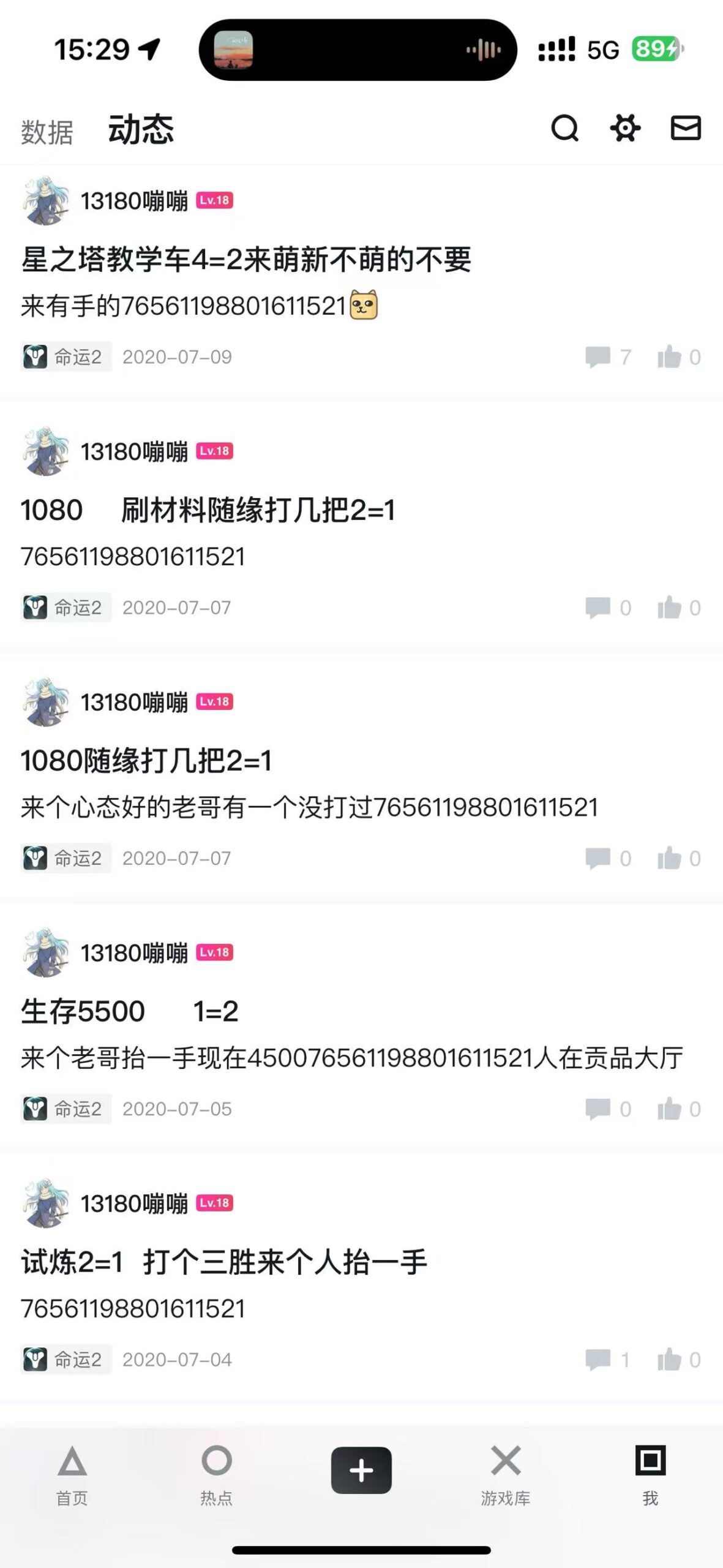Tap the 命运2 tag on the 2020-07-05 post
The image size is (723, 1568).
coord(66,1109)
